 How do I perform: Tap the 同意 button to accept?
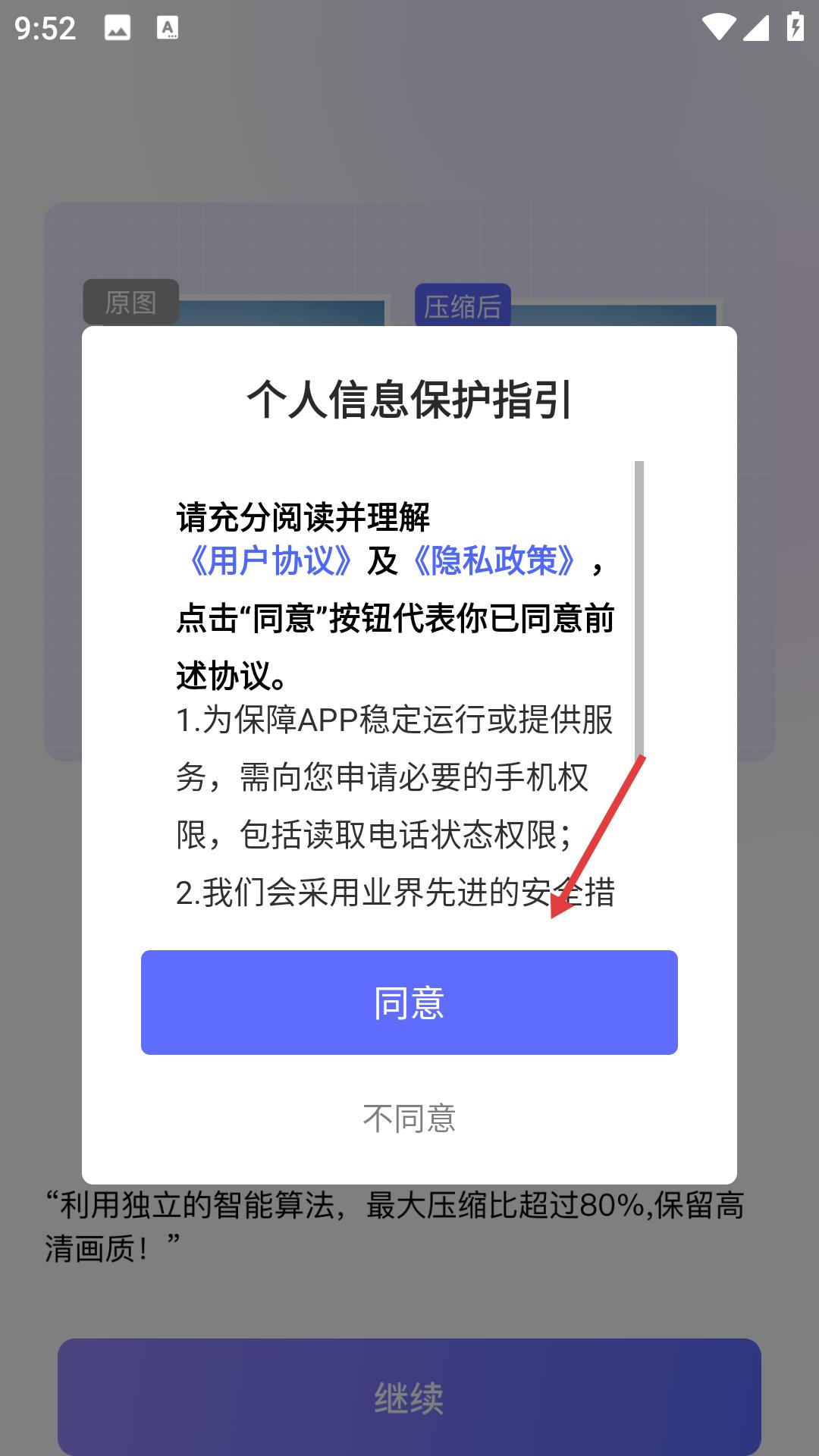coord(409,1002)
